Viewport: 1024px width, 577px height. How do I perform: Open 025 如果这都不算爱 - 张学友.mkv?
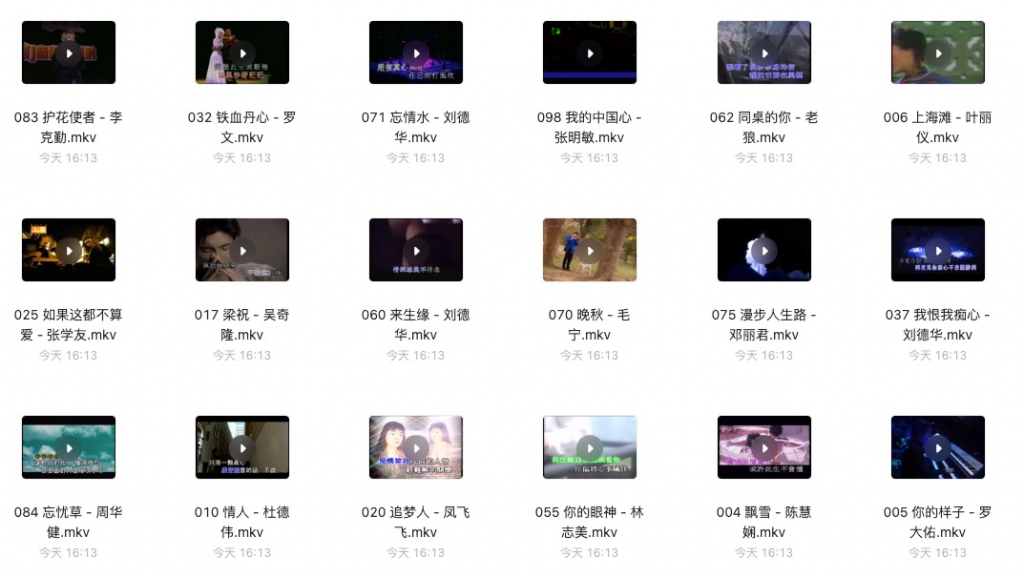pos(68,250)
